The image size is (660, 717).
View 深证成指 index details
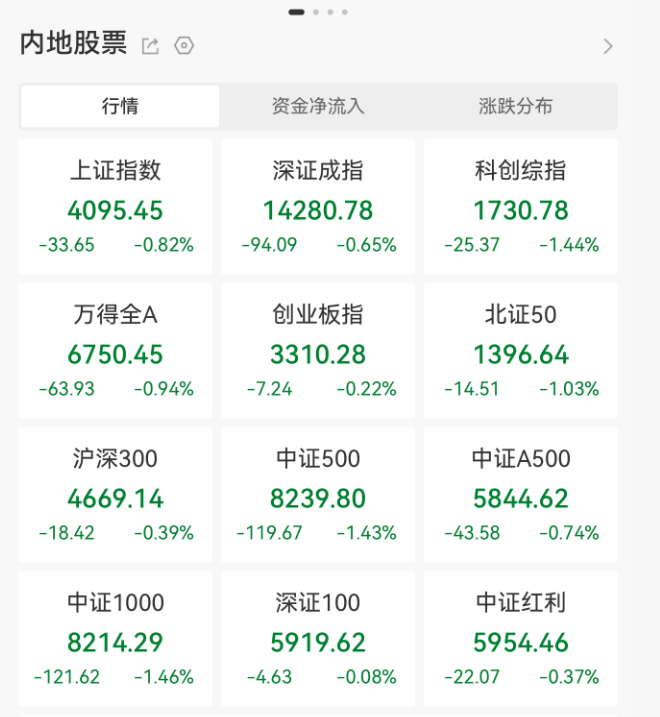tap(318, 207)
